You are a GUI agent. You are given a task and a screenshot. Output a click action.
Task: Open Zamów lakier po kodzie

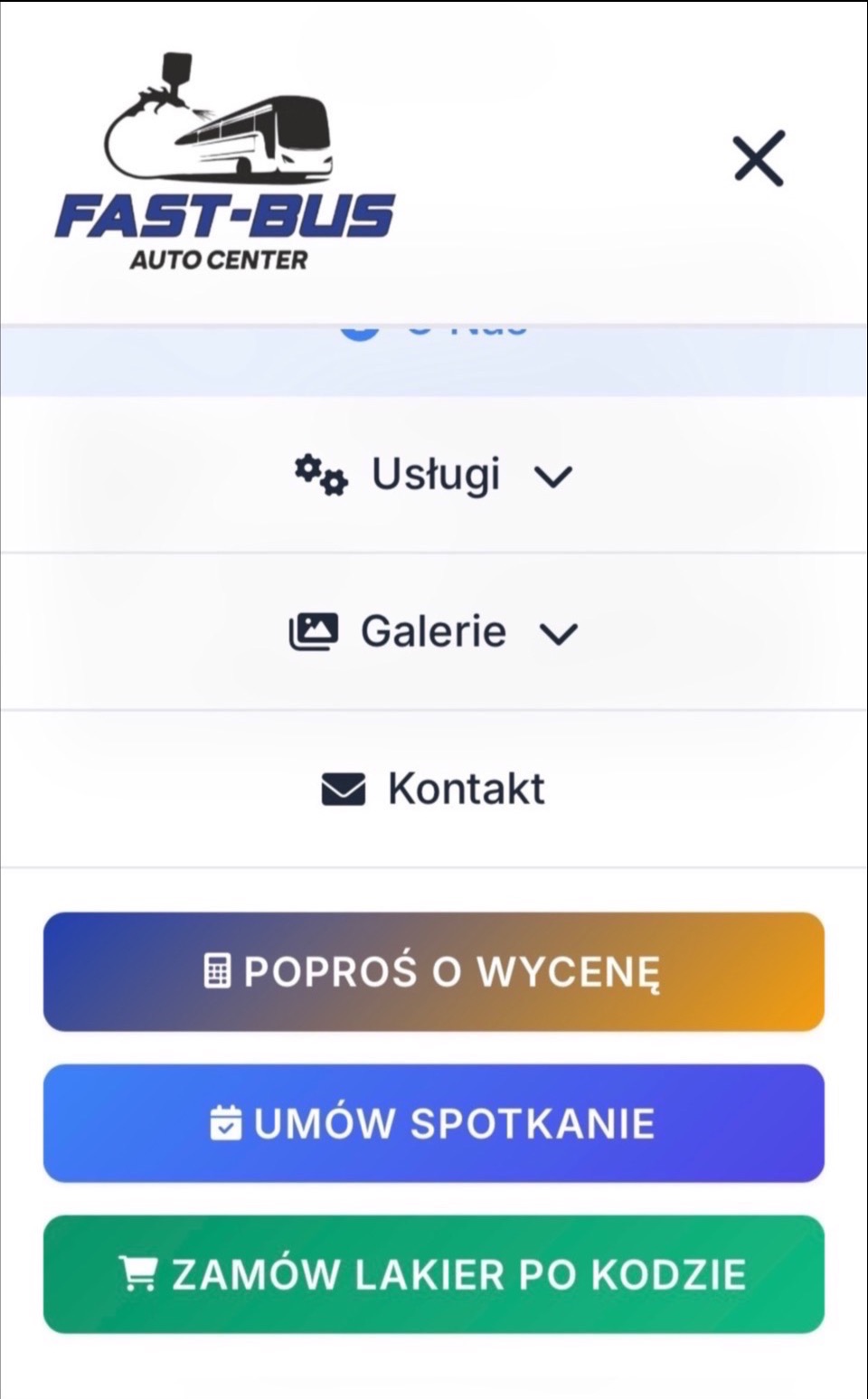[434, 1274]
